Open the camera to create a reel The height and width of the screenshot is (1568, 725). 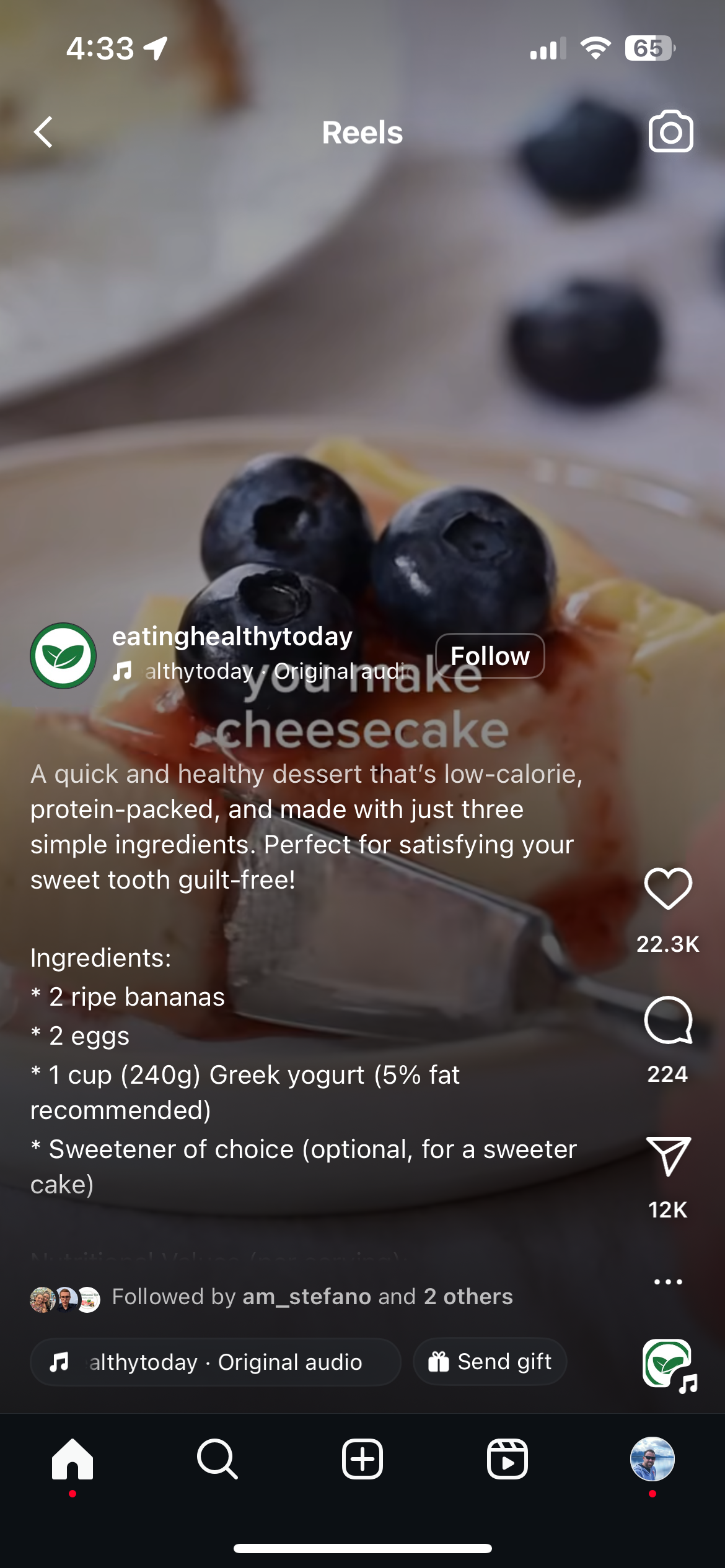point(670,131)
